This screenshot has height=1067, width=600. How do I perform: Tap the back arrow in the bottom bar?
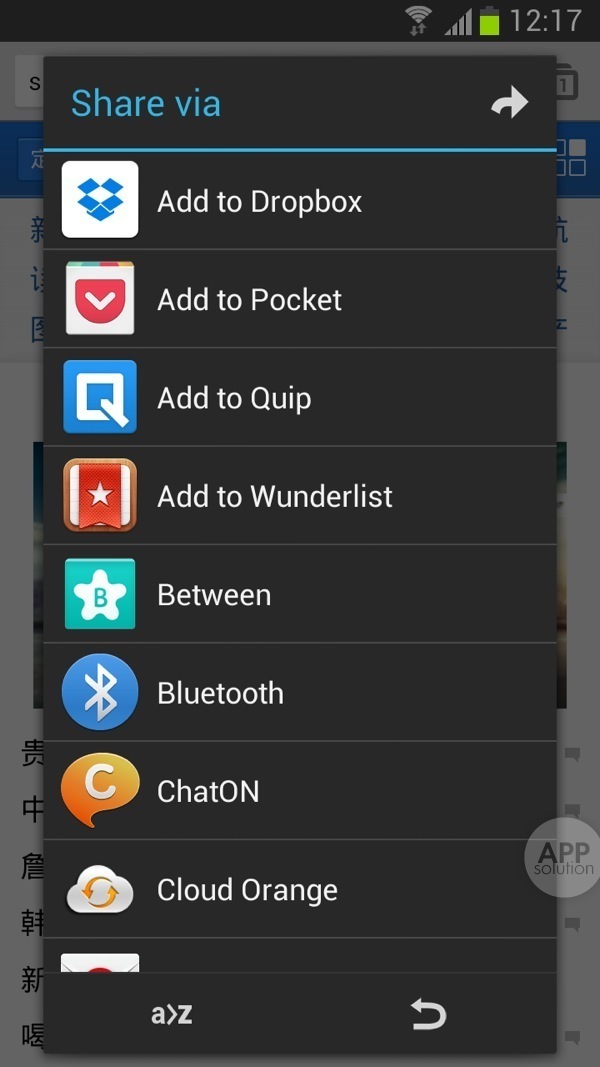pos(428,1014)
